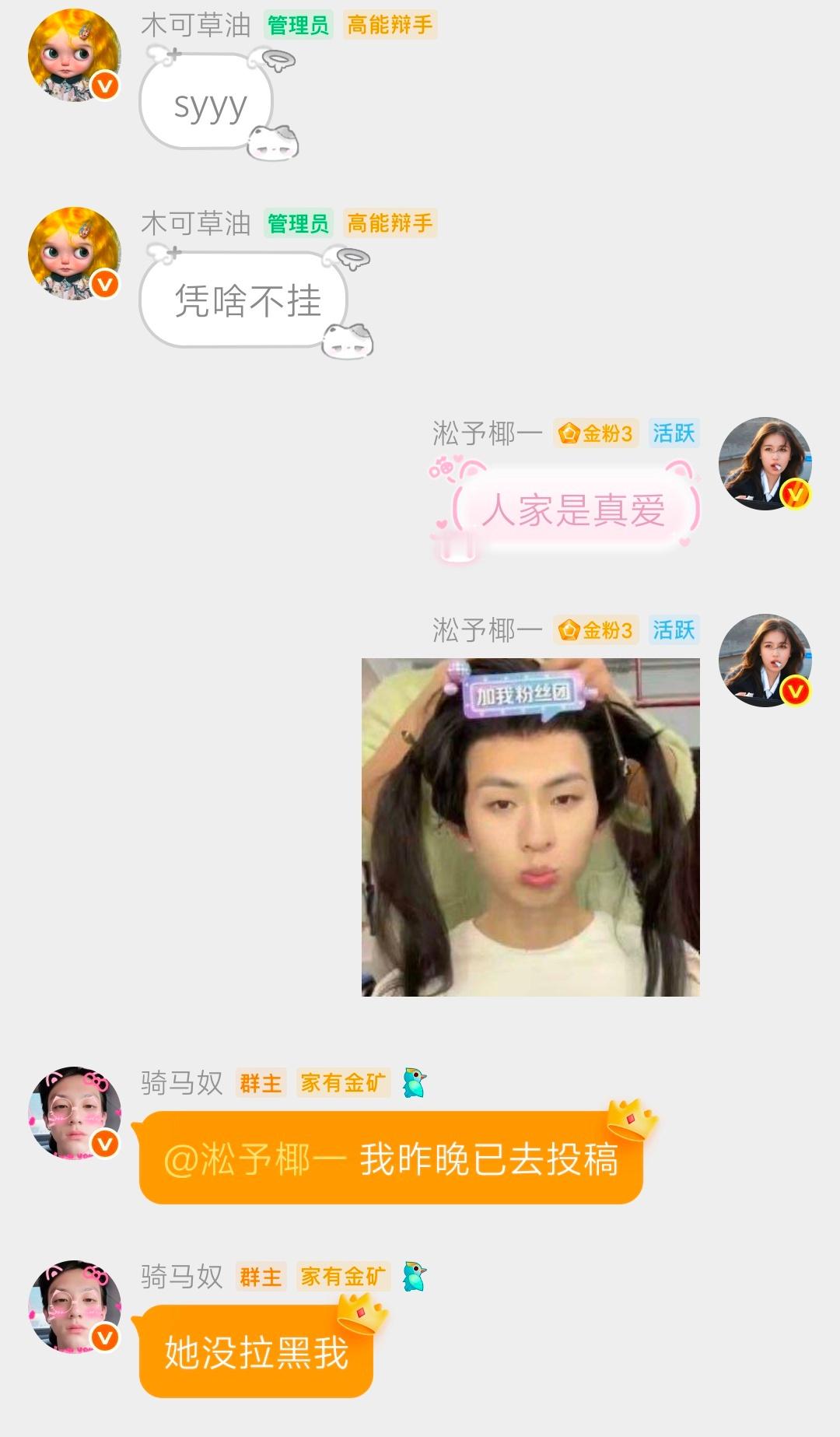
Task: Open 淞予椰一's profile via their avatar
Action: [766, 464]
